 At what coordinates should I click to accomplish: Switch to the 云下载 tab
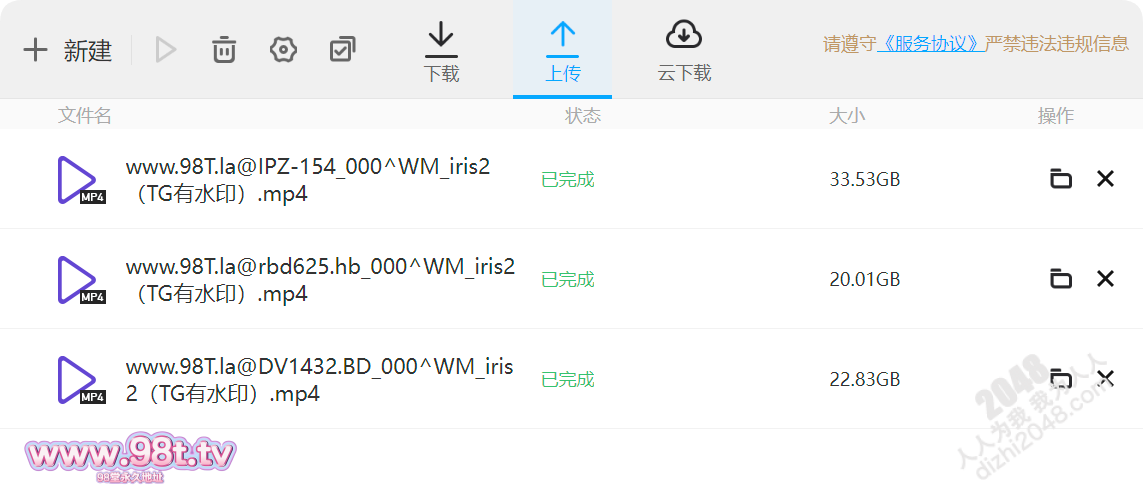pyautogui.click(x=684, y=52)
